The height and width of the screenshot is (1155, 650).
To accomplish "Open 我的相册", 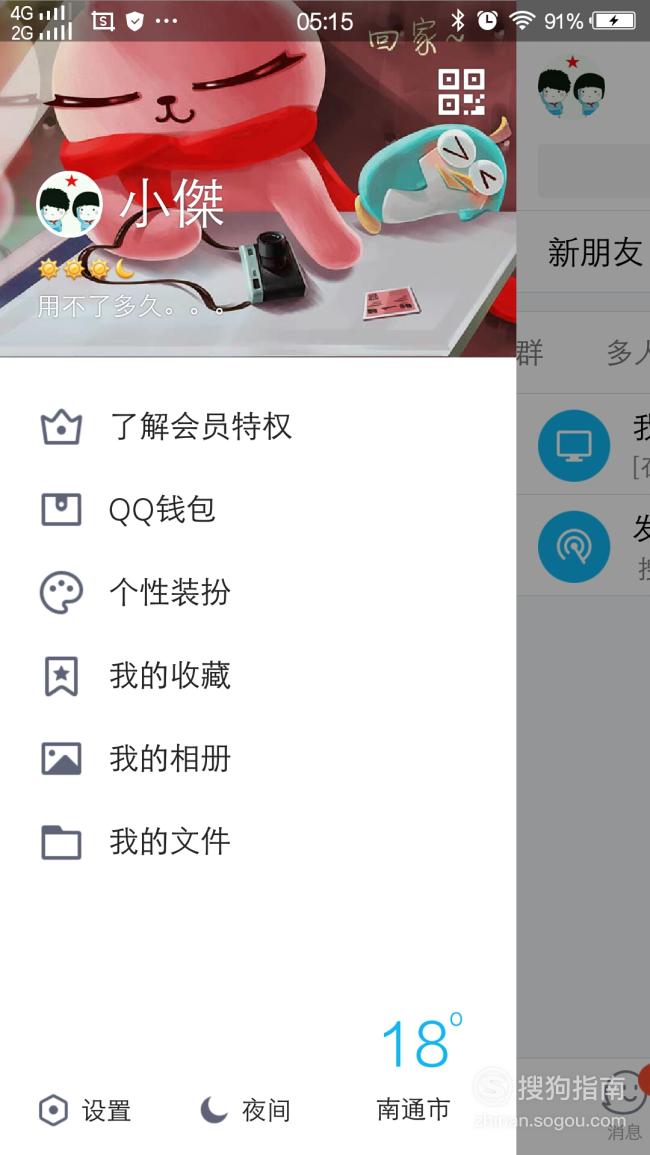I will [x=258, y=759].
